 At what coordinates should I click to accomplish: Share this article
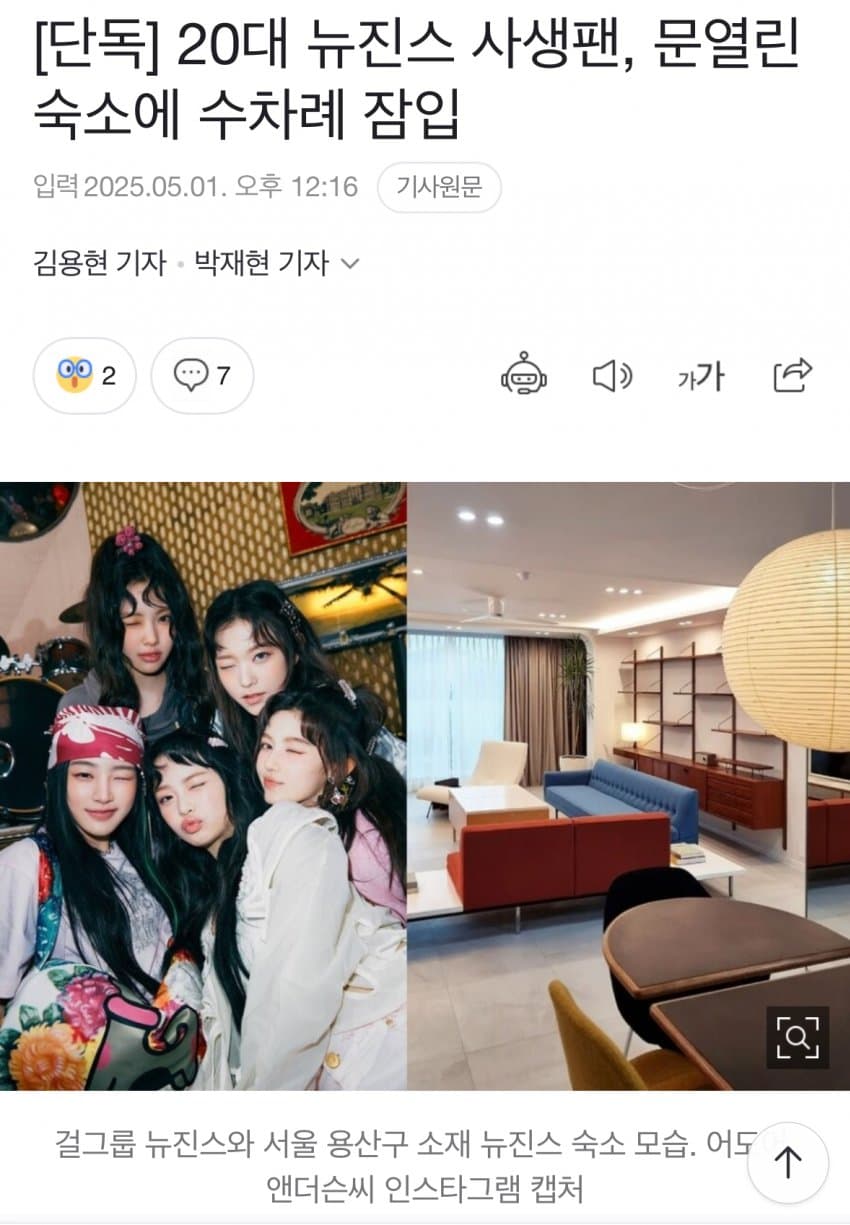792,376
